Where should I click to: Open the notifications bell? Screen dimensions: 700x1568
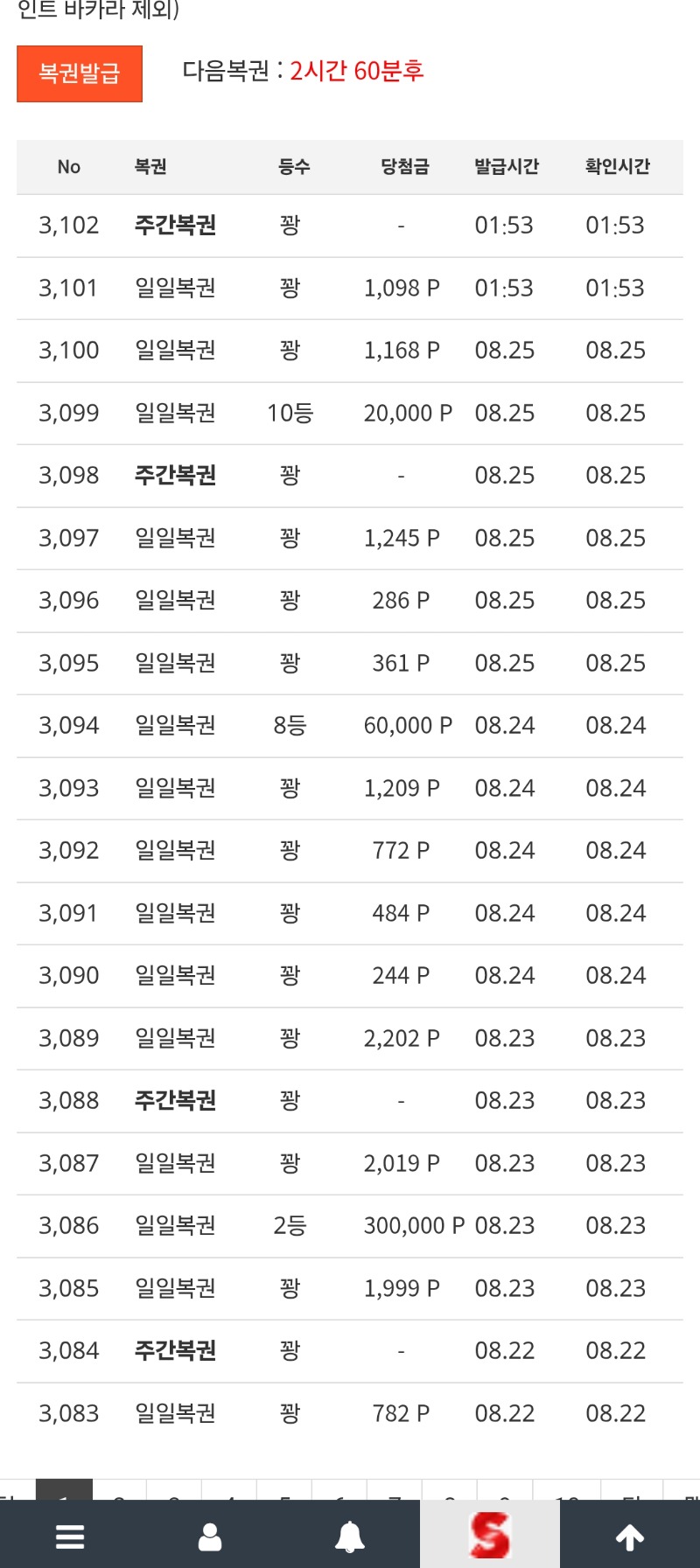pos(350,1536)
